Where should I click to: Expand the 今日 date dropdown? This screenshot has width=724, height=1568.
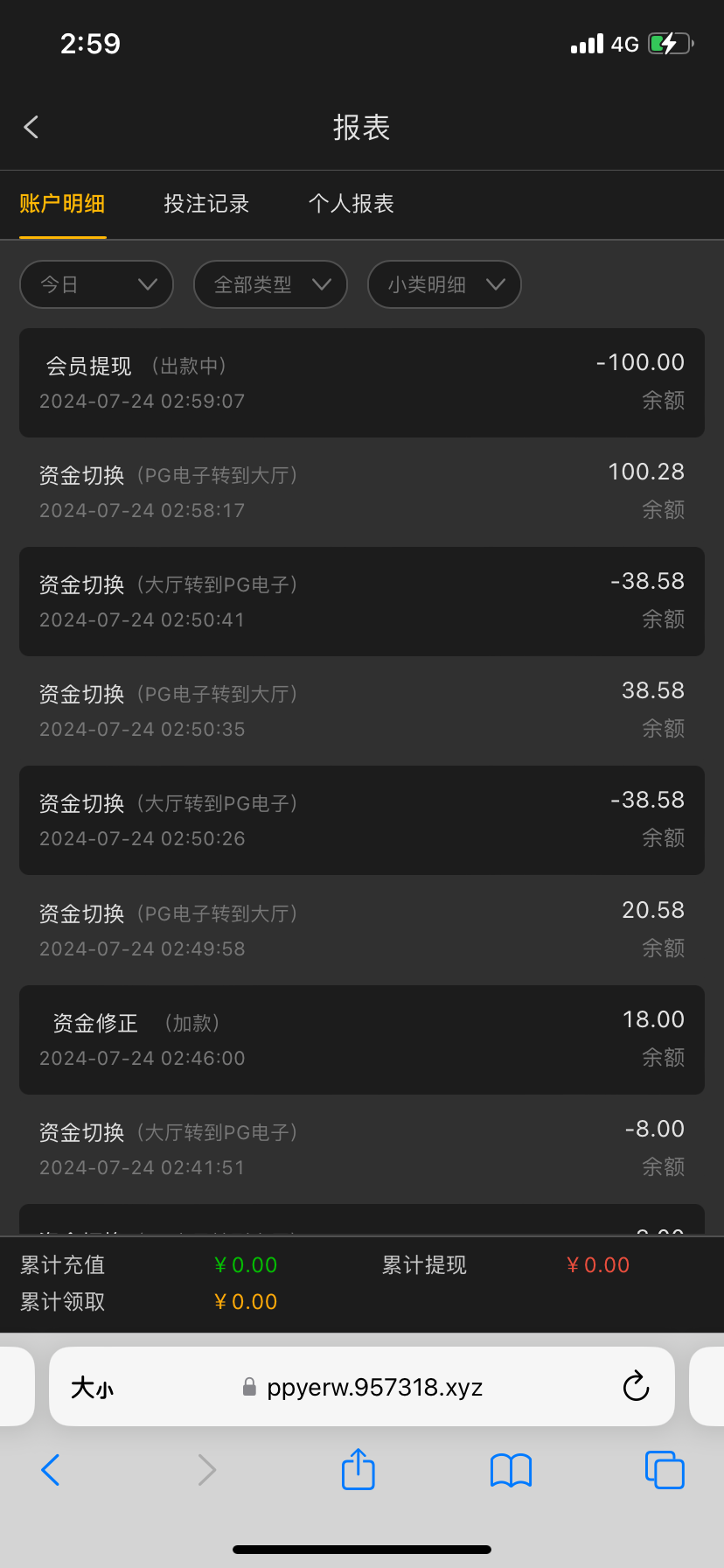96,284
